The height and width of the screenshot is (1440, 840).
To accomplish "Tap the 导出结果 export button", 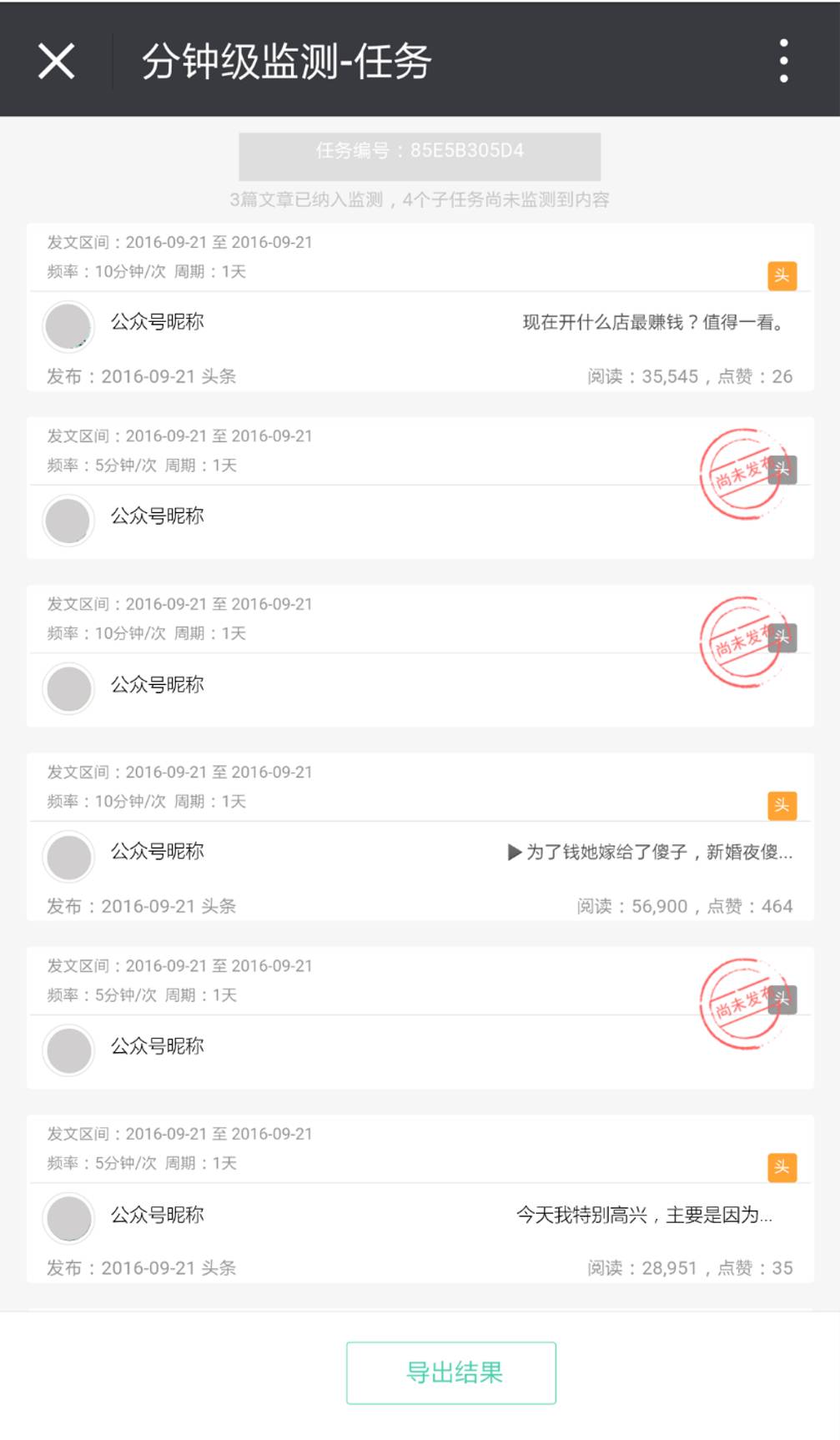I will [x=451, y=1372].
